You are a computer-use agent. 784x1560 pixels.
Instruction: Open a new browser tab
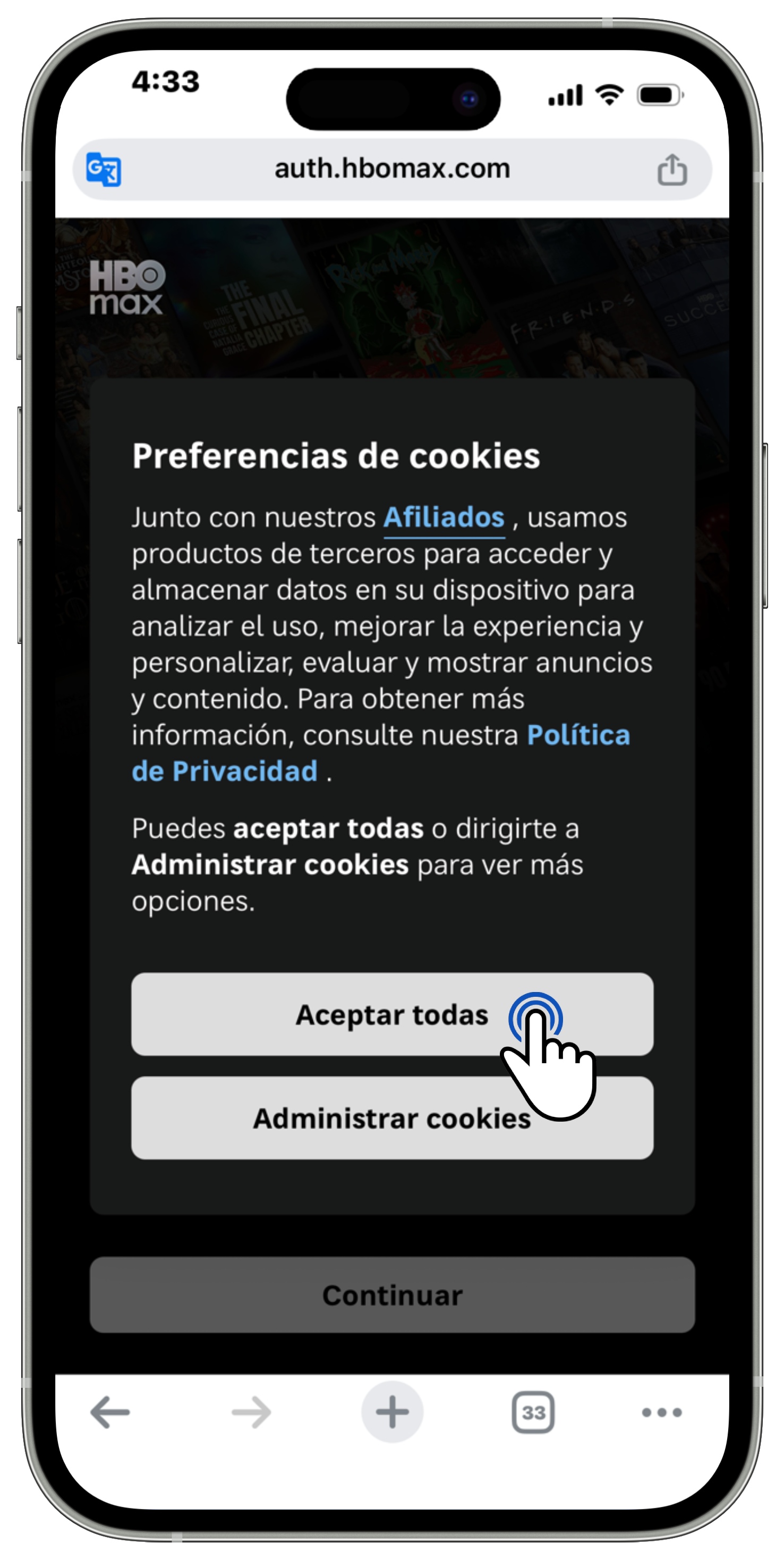coord(391,1412)
